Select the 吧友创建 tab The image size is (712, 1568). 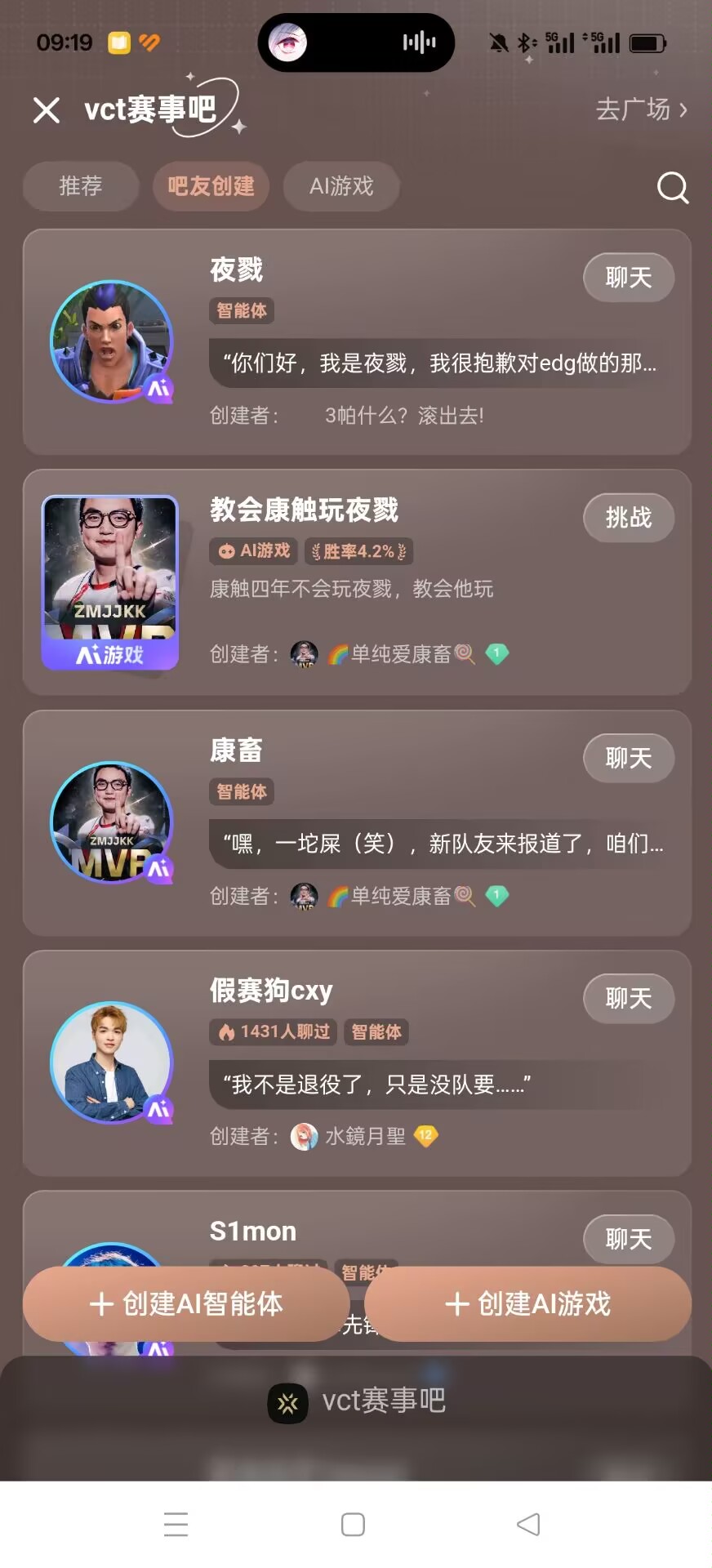click(211, 186)
